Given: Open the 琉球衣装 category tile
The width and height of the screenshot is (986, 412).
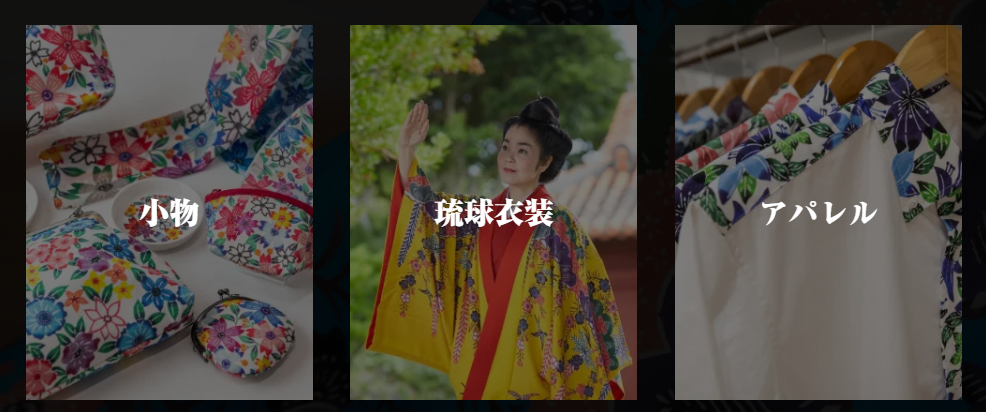Looking at the screenshot, I should (493, 212).
